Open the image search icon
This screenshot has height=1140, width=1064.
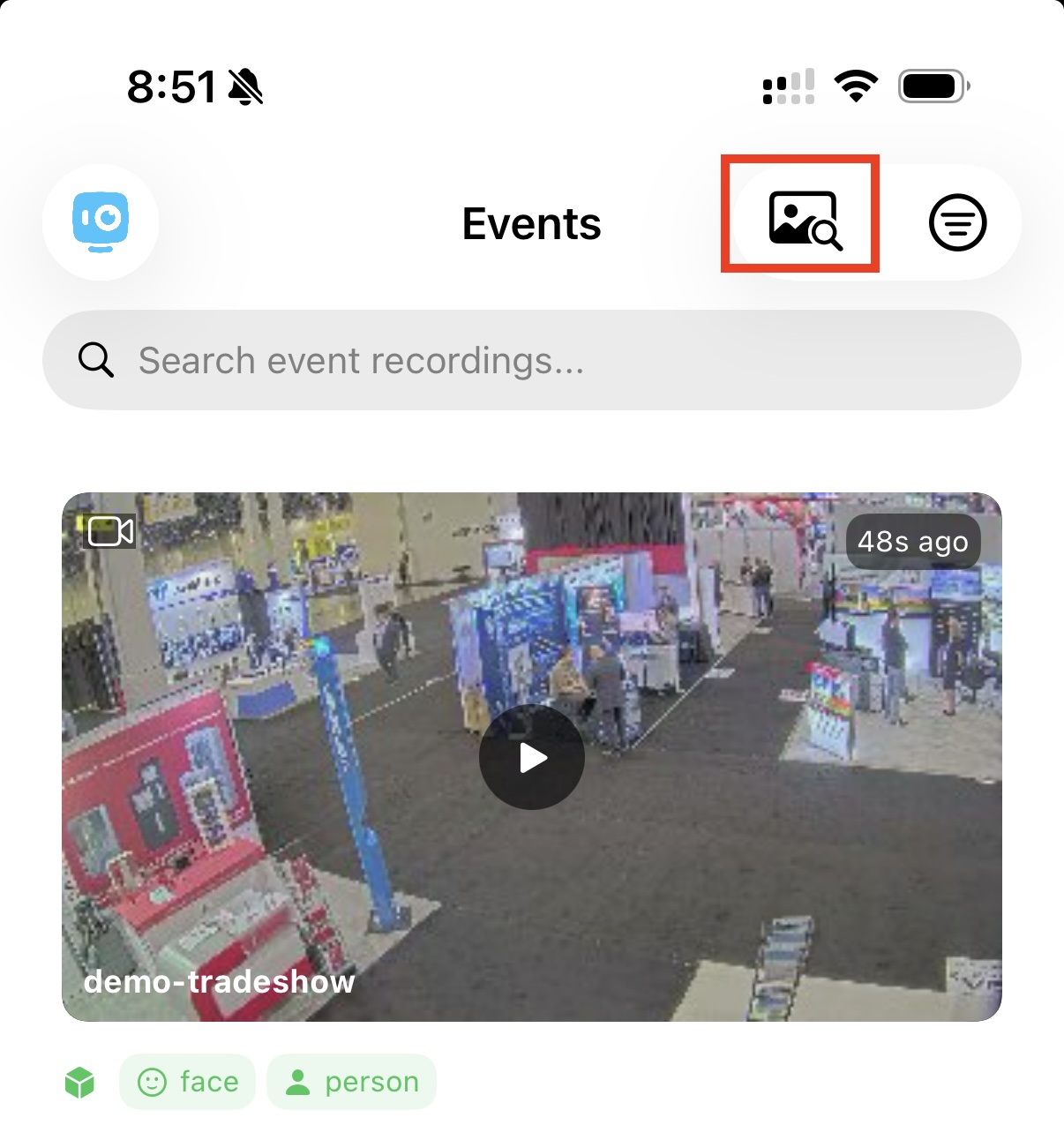click(x=804, y=221)
